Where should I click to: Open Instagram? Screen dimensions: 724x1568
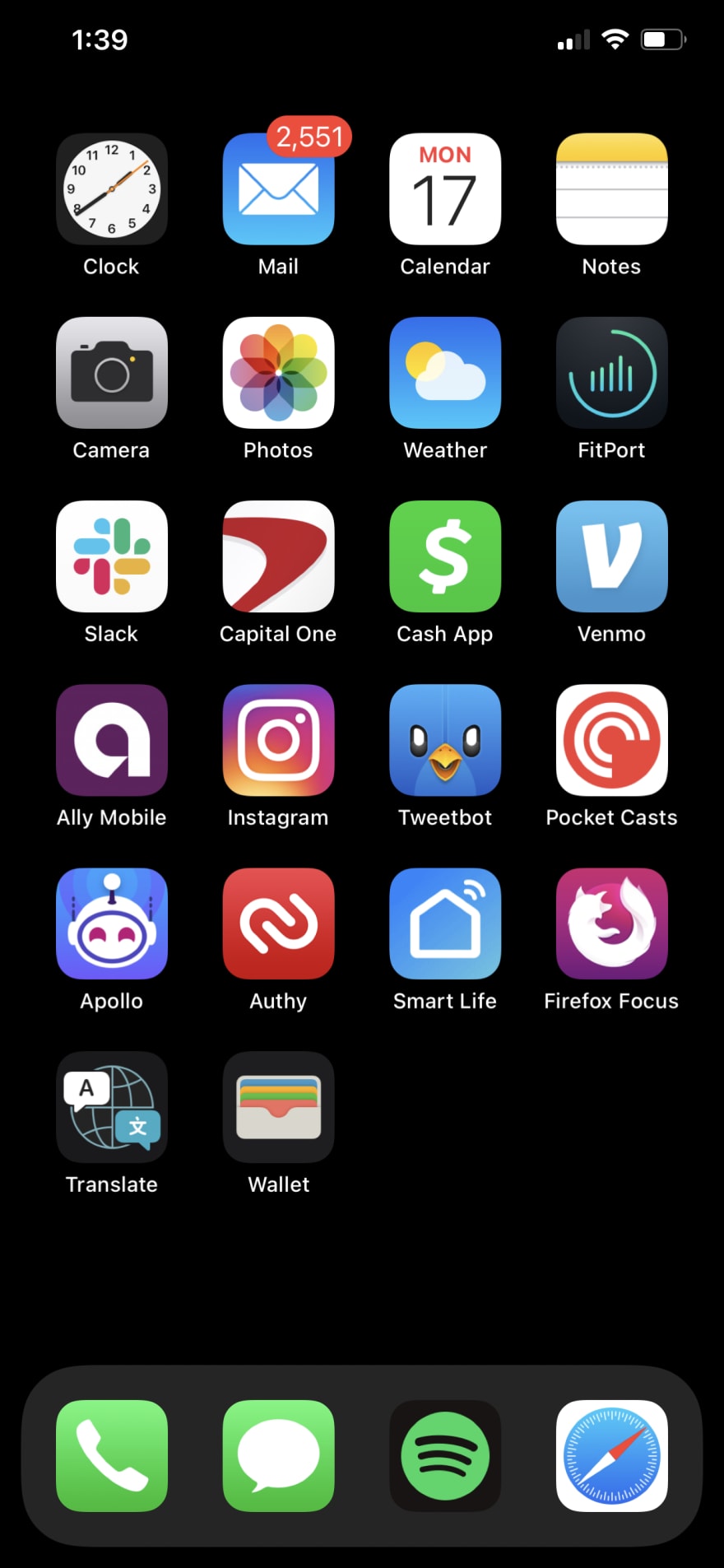(x=278, y=740)
